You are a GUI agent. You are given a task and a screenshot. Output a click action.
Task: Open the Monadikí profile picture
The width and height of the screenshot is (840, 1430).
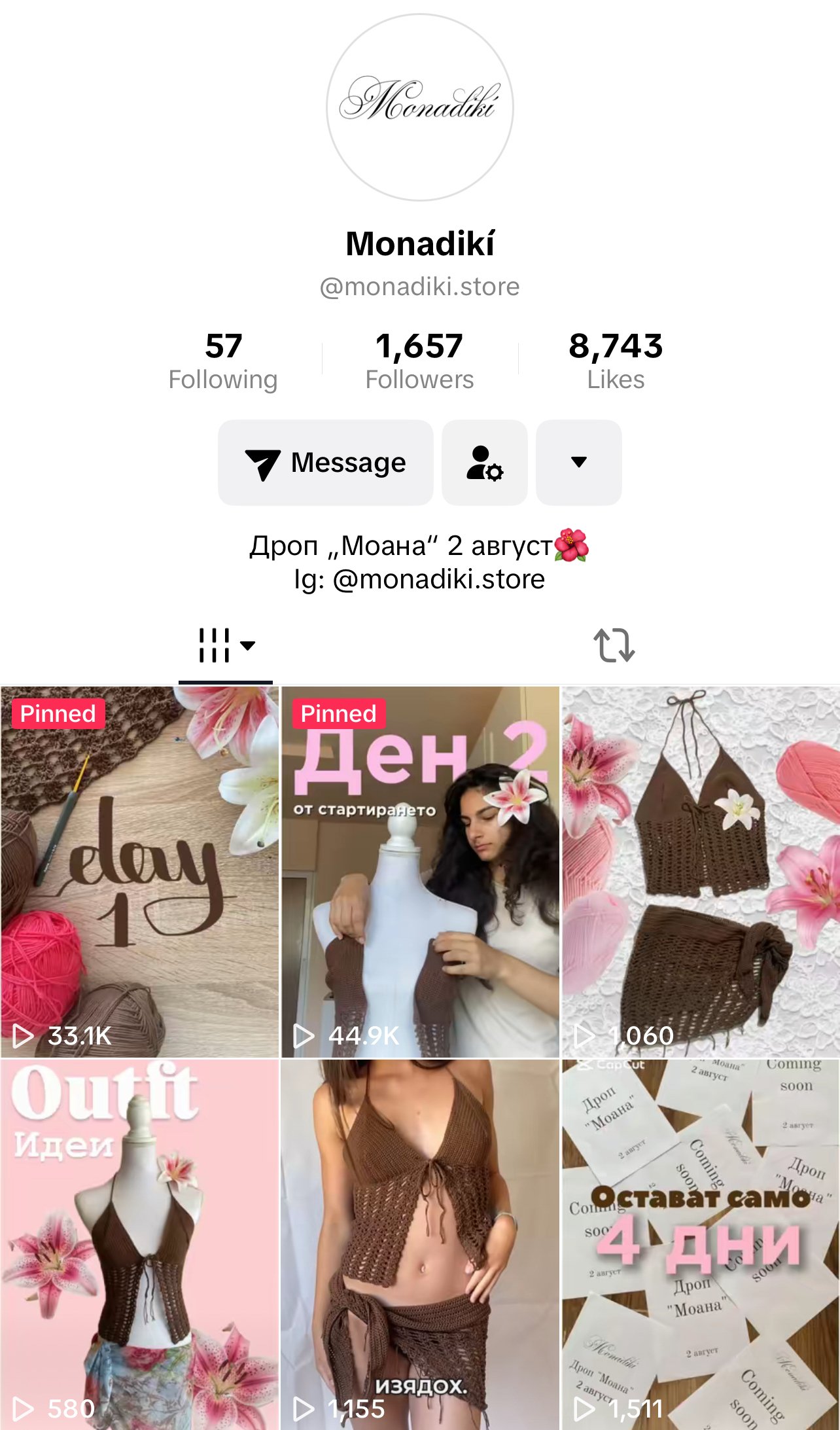coord(420,107)
